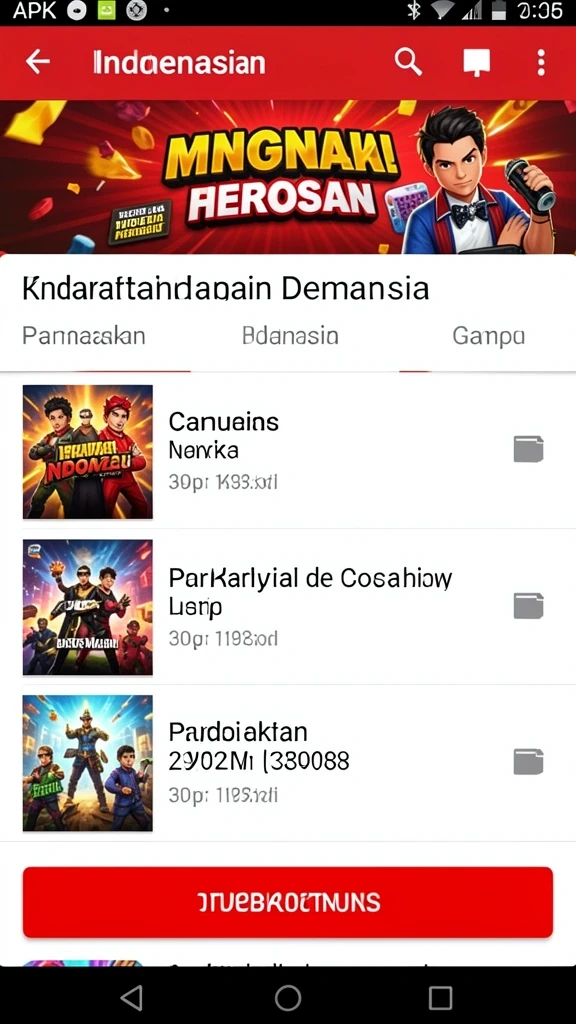Image resolution: width=576 pixels, height=1024 pixels.
Task: Open the Canueins Nenka list item
Action: [x=288, y=451]
